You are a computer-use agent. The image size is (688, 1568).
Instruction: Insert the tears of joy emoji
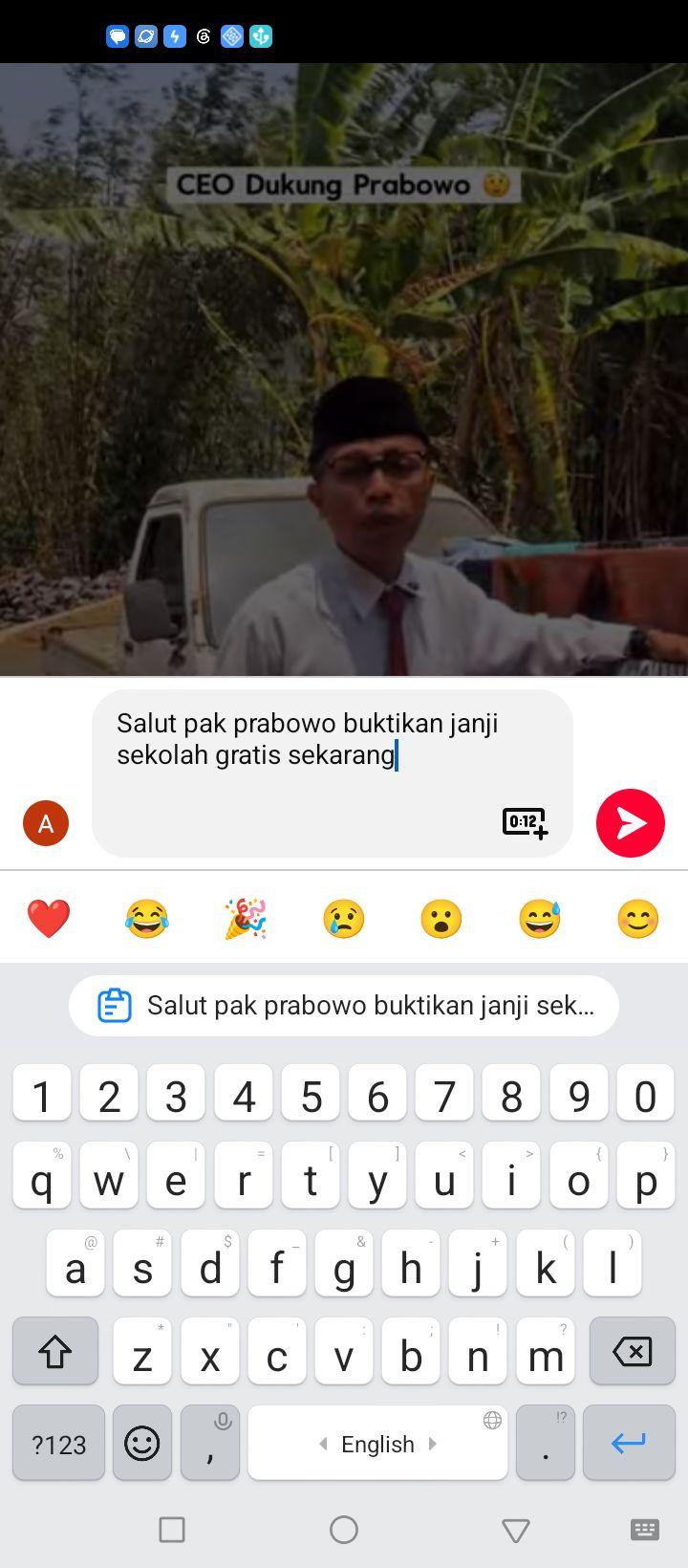(x=147, y=919)
